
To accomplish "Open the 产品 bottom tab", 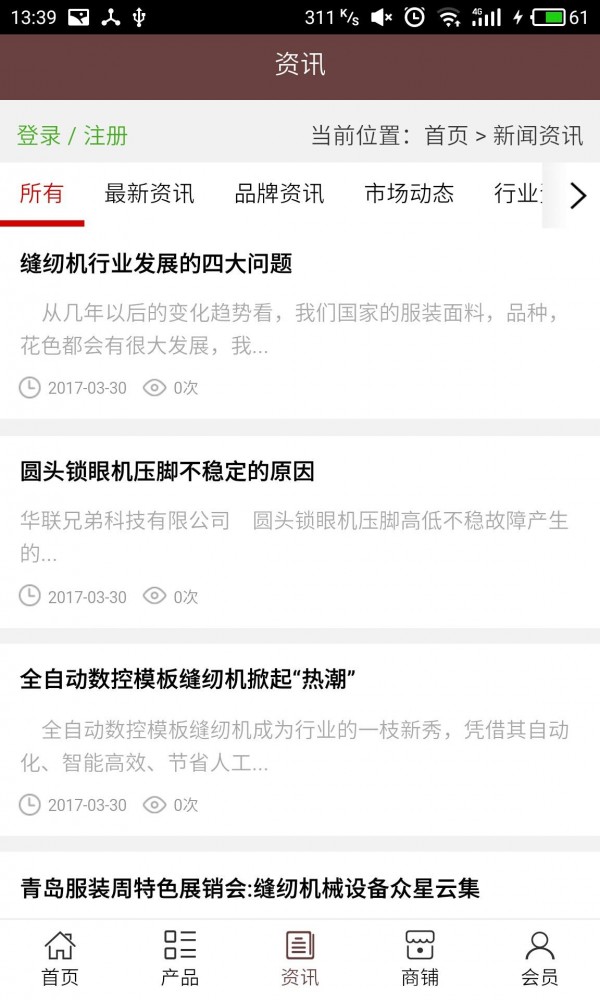I will [180, 958].
